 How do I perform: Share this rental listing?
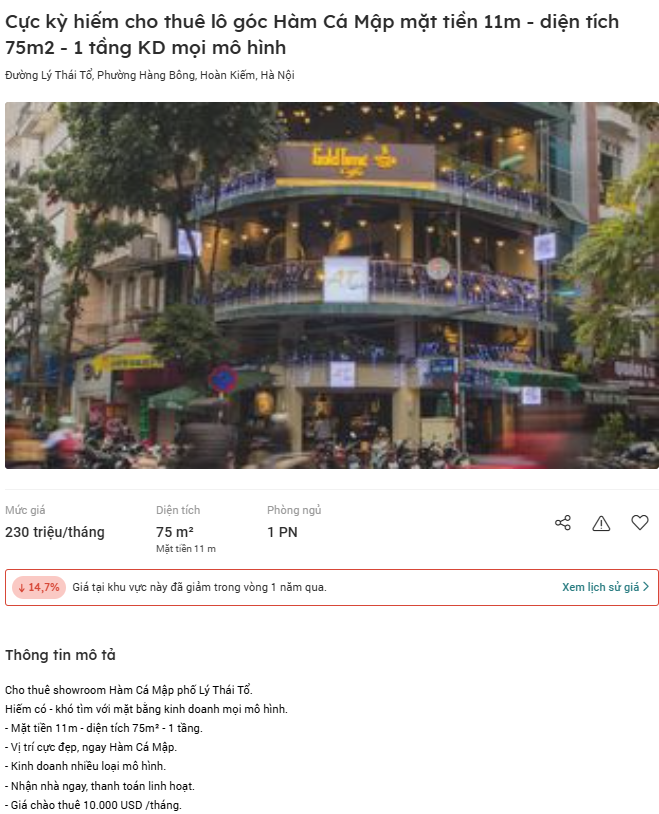(563, 523)
